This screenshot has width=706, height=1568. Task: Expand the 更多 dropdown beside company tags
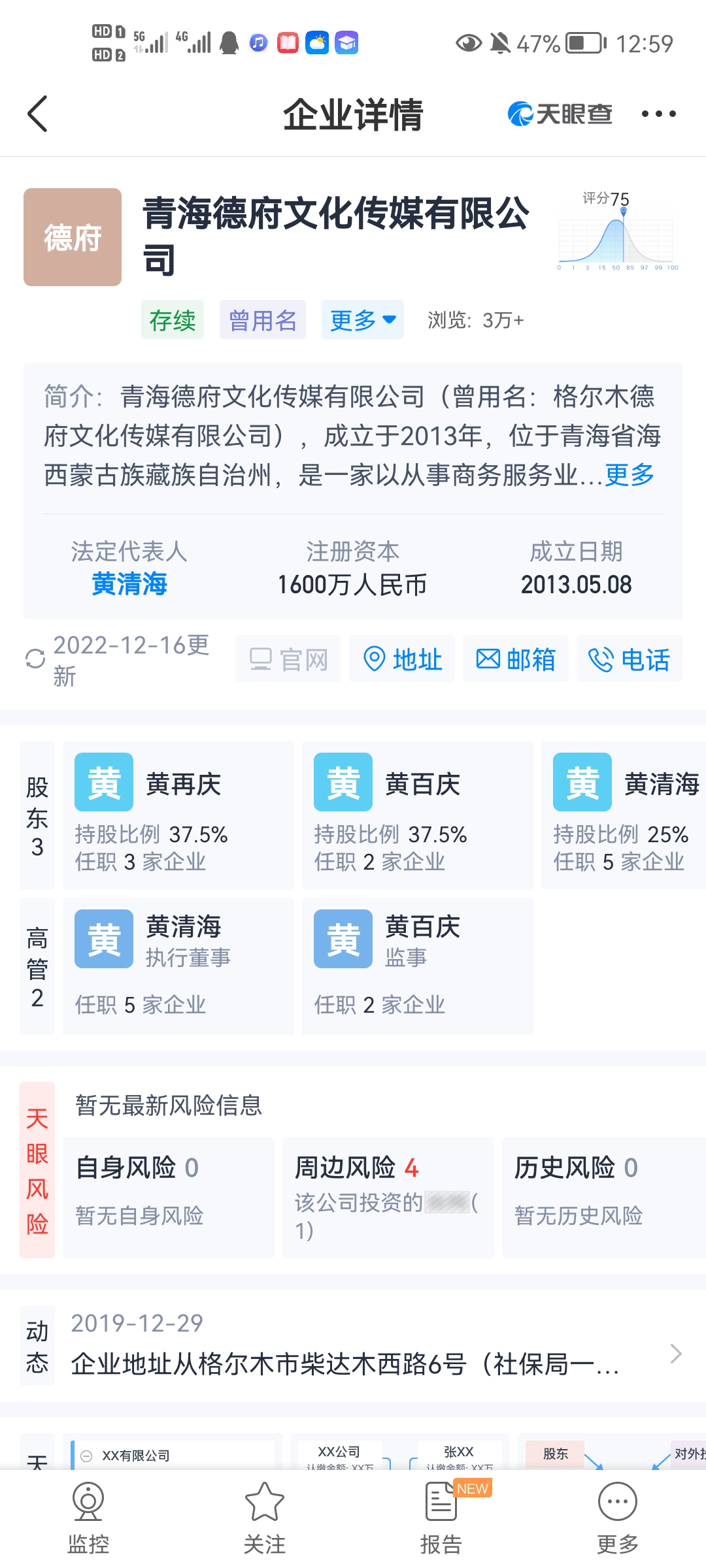point(362,319)
